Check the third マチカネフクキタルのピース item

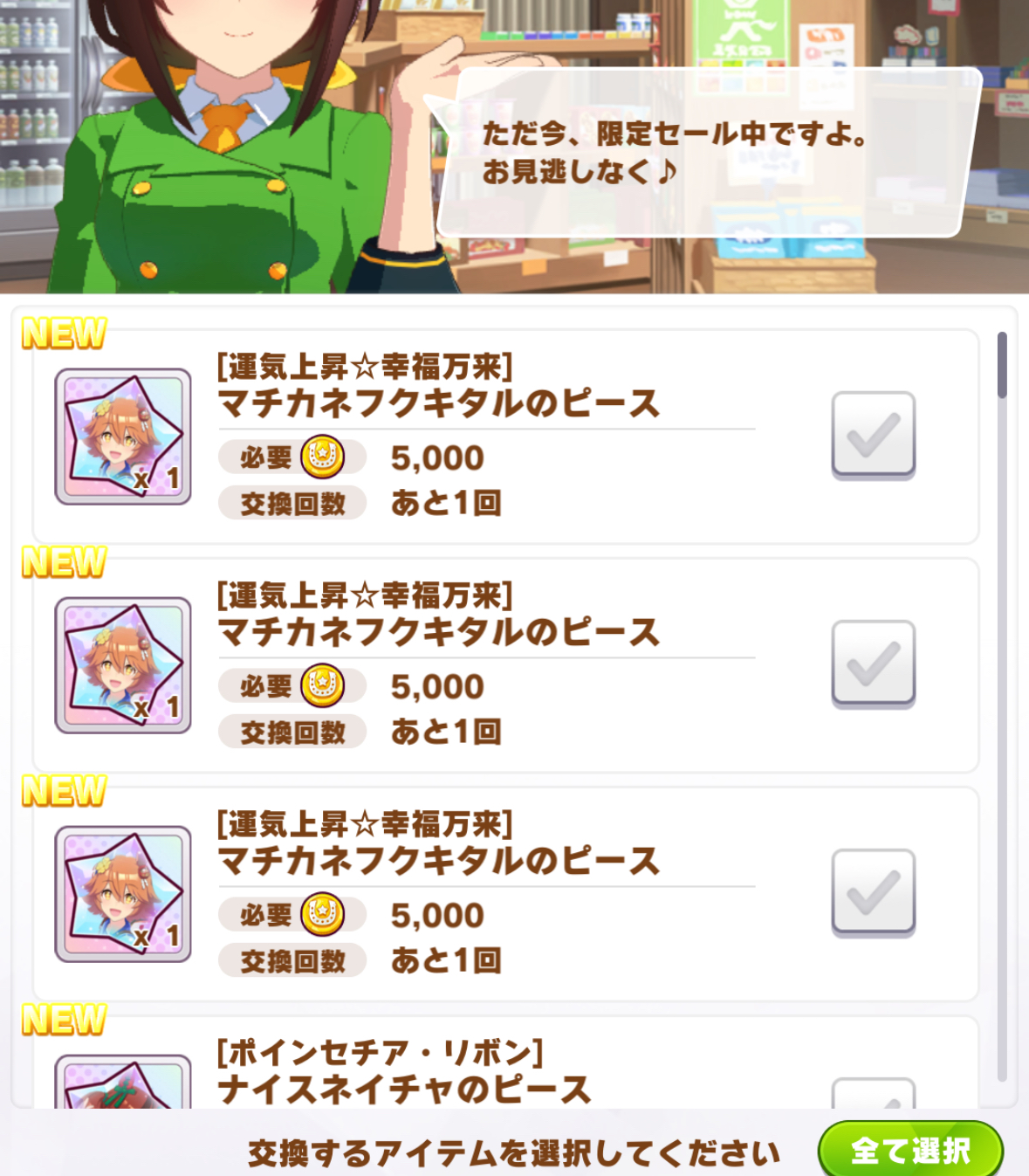coord(873,891)
